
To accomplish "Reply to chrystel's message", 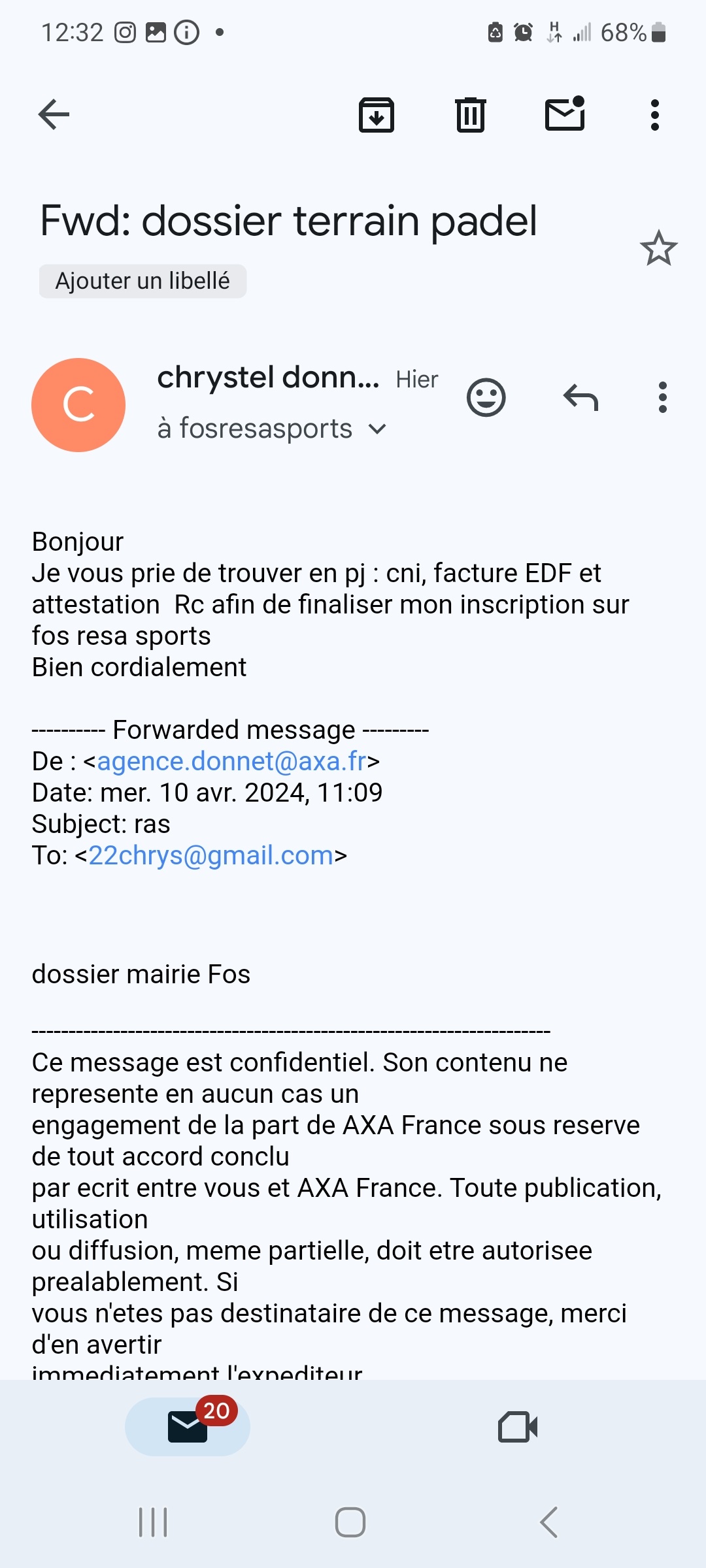I will [580, 397].
